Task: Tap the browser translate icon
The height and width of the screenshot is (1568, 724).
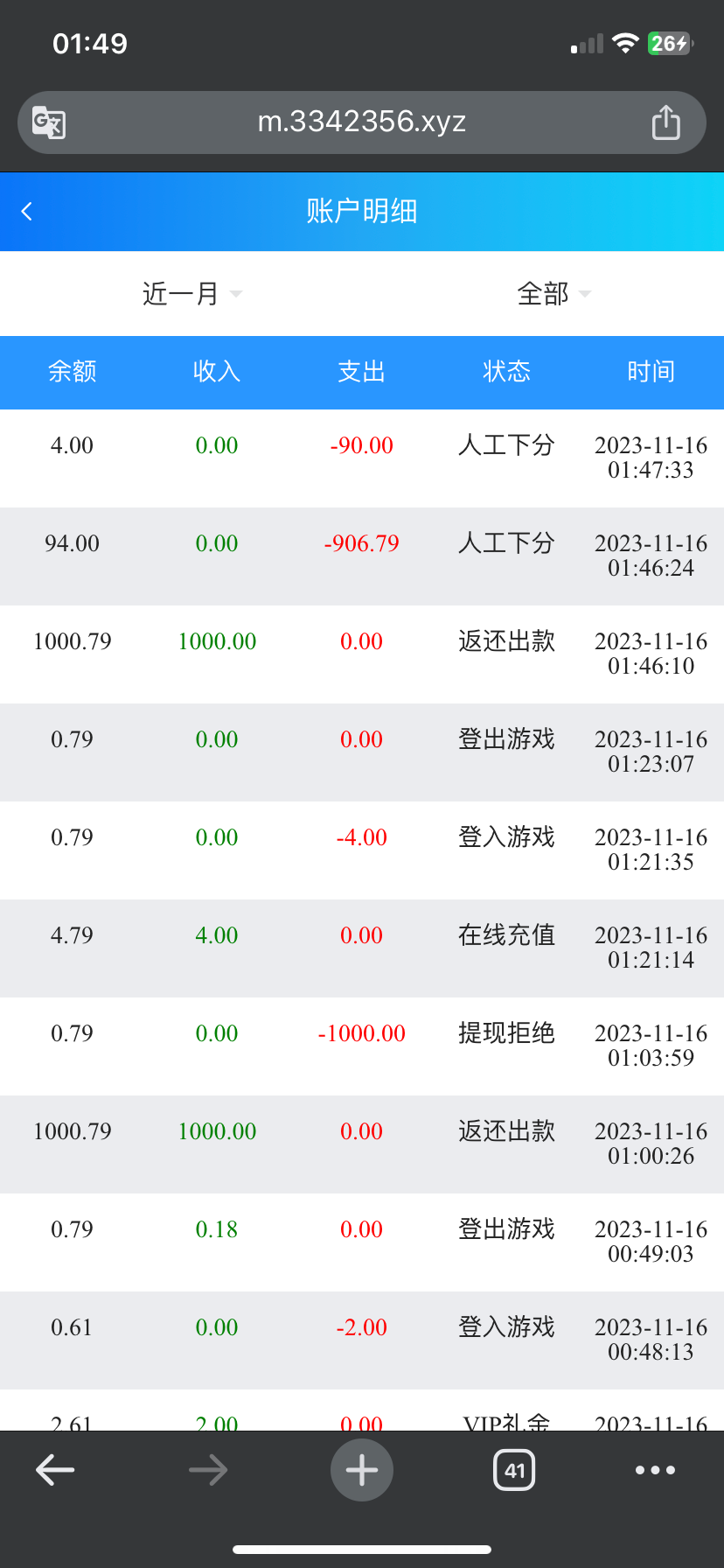Action: click(x=49, y=122)
